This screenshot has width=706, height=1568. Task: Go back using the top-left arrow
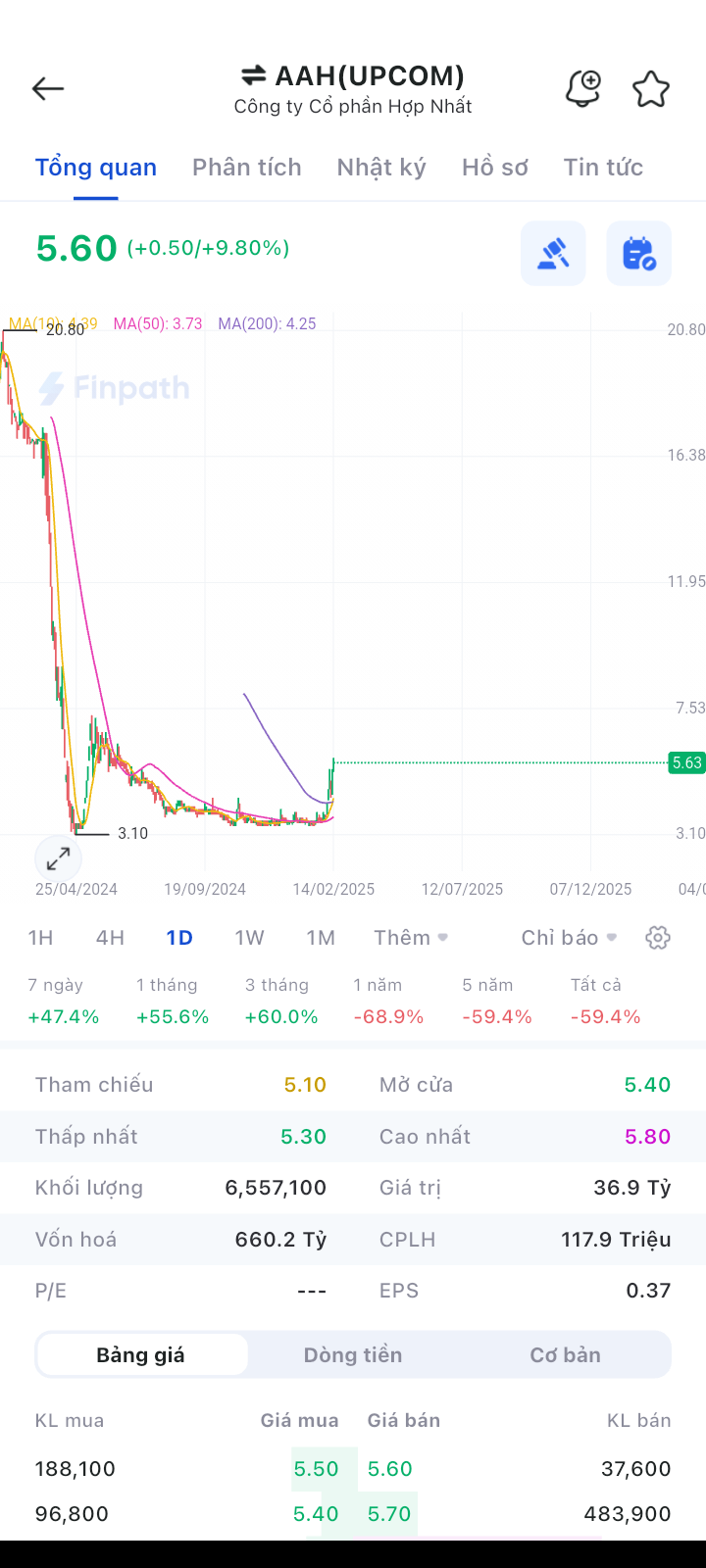pos(47,89)
